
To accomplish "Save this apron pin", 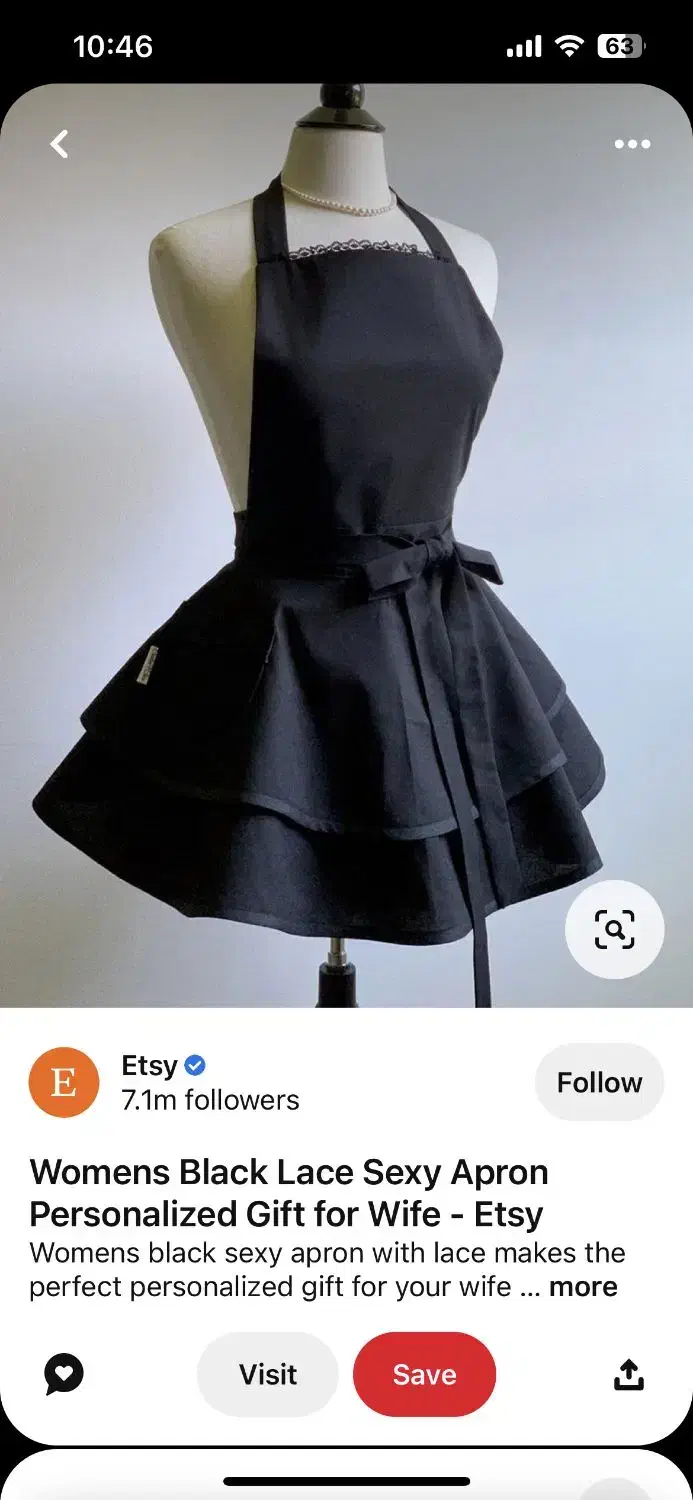I will pyautogui.click(x=424, y=1375).
